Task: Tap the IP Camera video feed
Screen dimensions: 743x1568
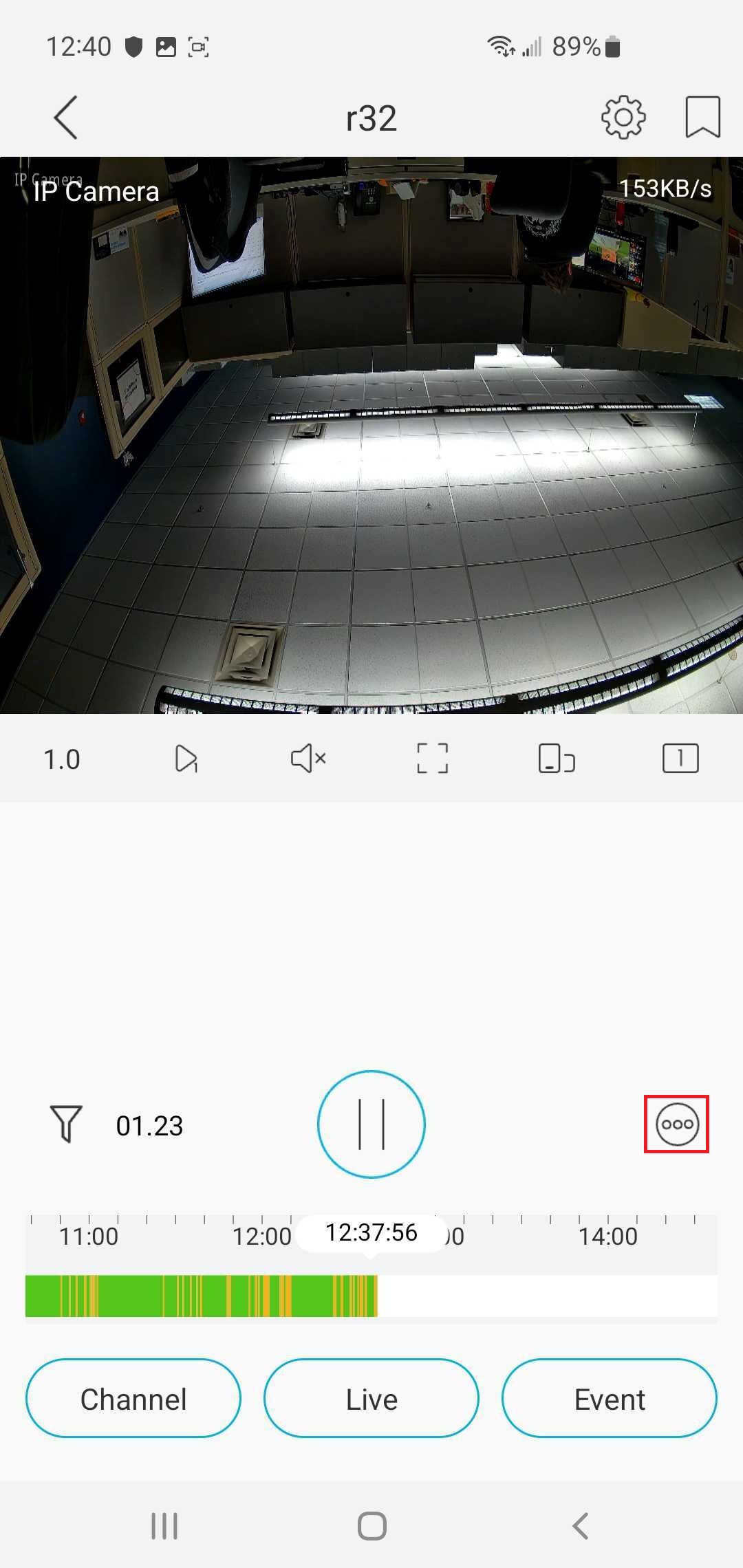Action: (x=371, y=435)
